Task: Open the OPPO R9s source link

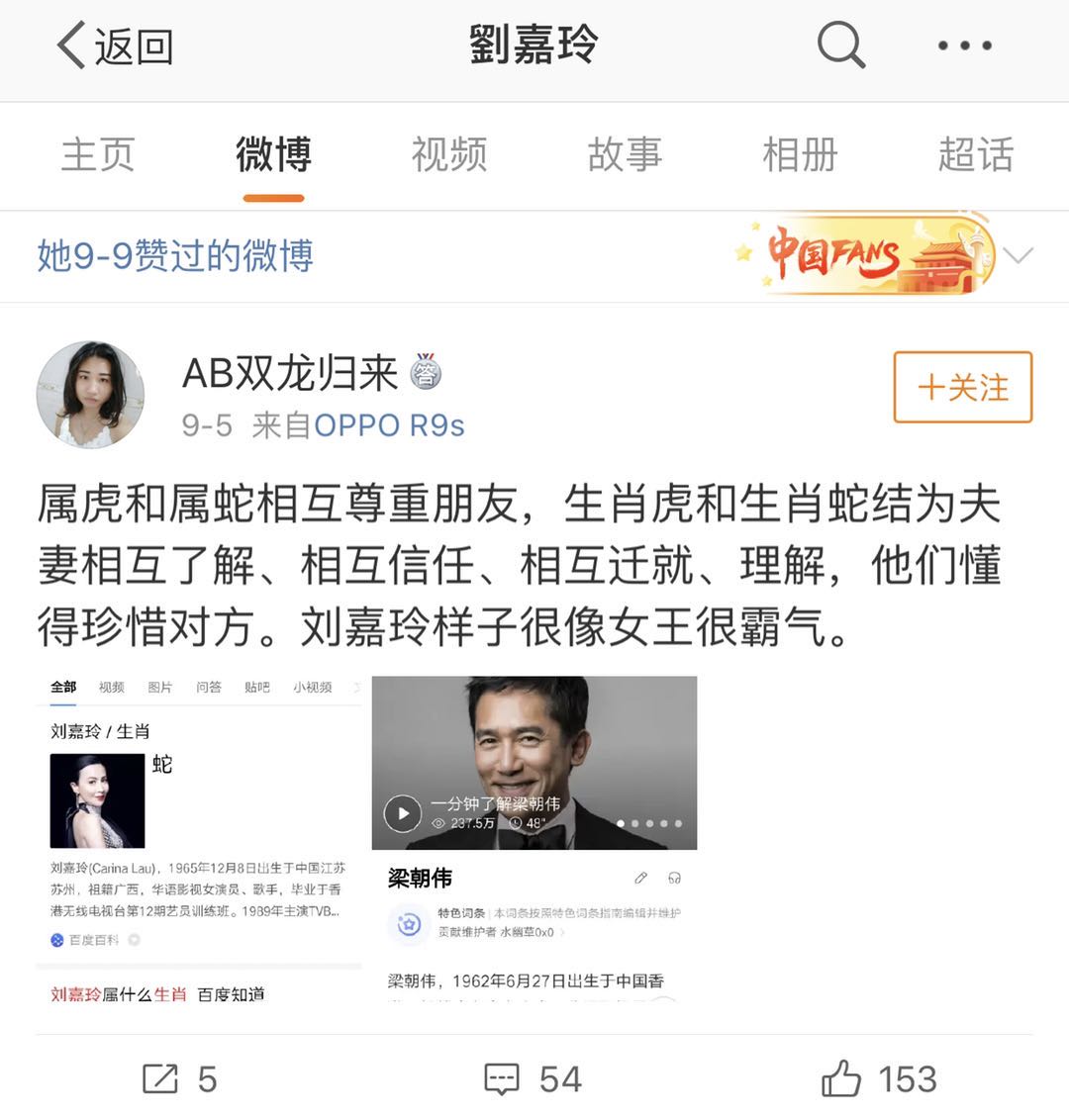Action: point(389,425)
